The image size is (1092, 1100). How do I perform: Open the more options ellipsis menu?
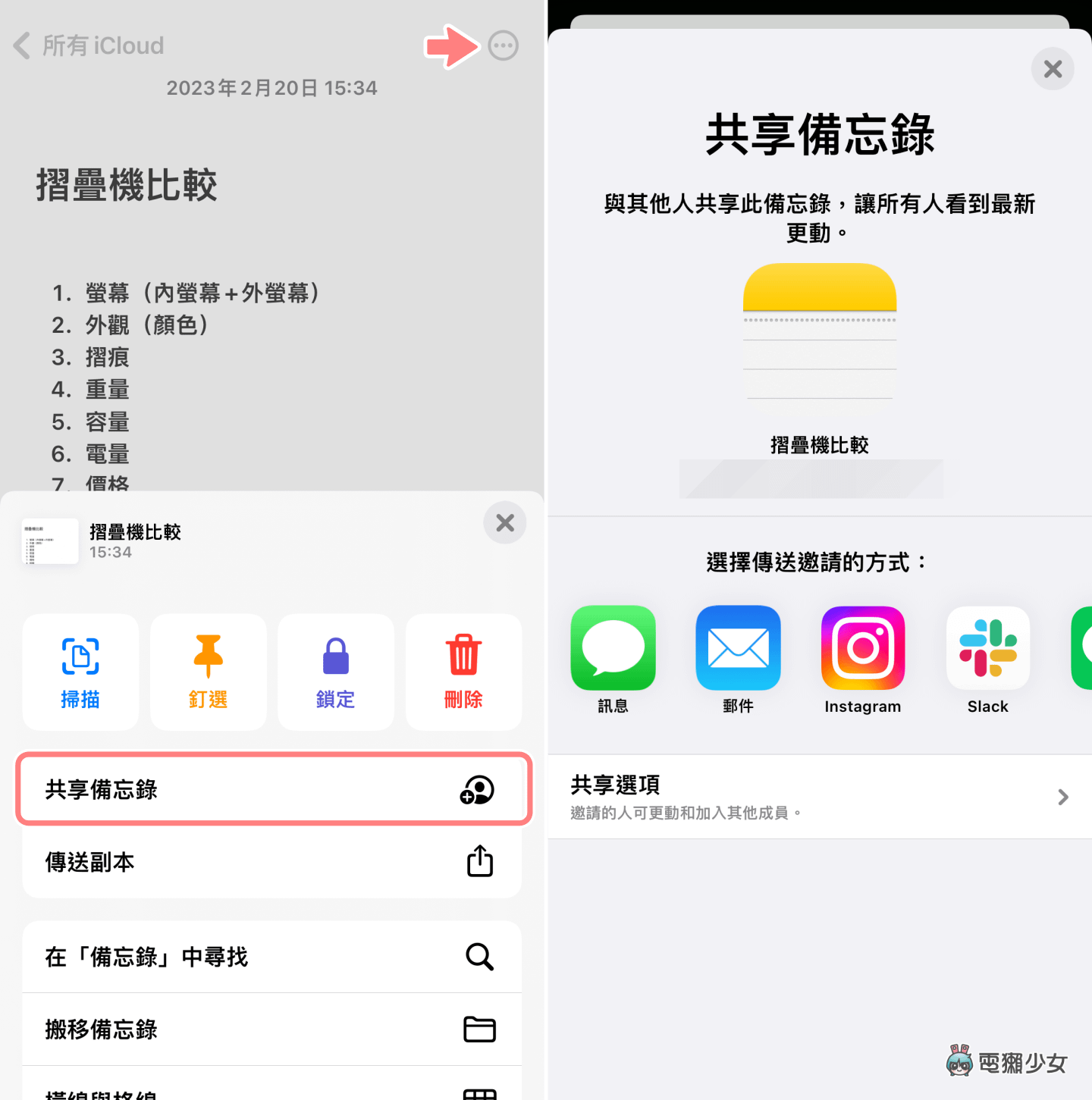(504, 46)
